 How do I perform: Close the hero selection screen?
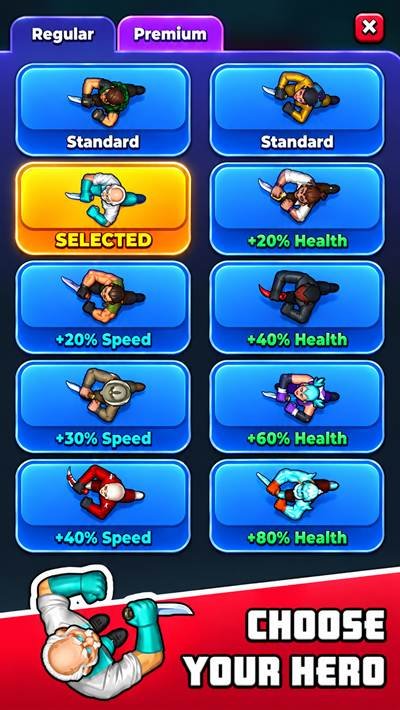[369, 28]
